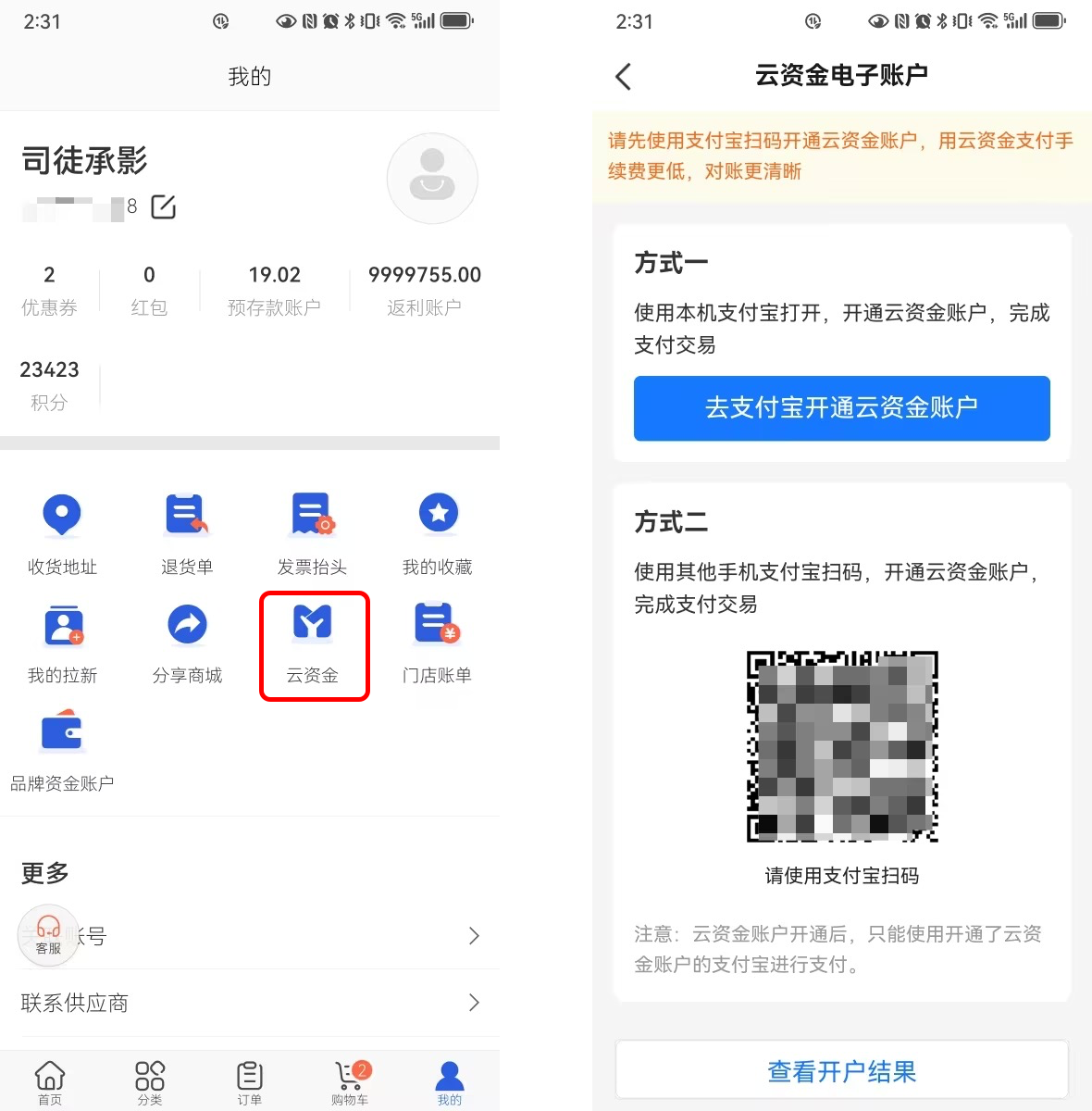
Task: Open 预存款账户 balance
Action: 274,290
